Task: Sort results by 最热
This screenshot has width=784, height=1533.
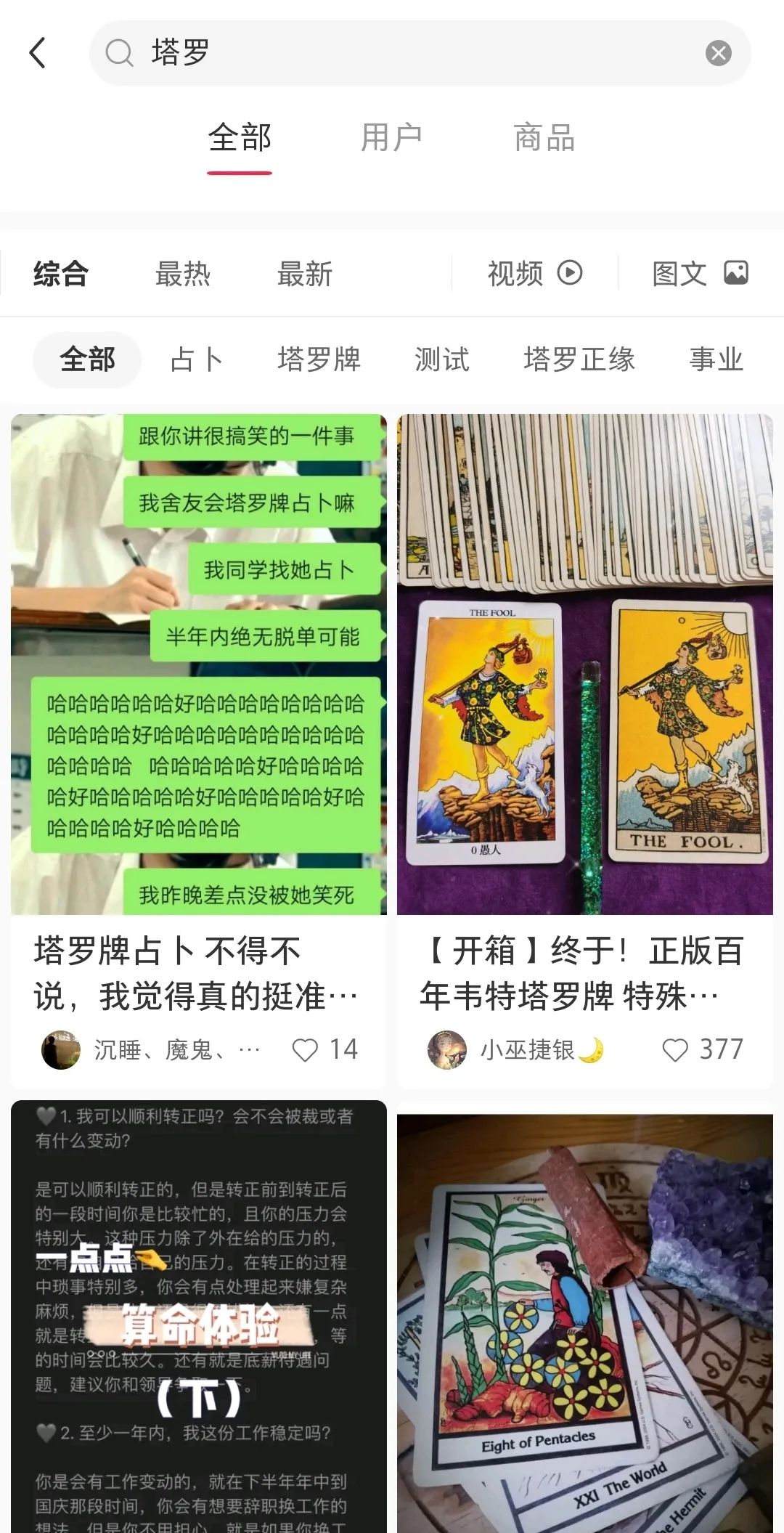Action: 182,274
